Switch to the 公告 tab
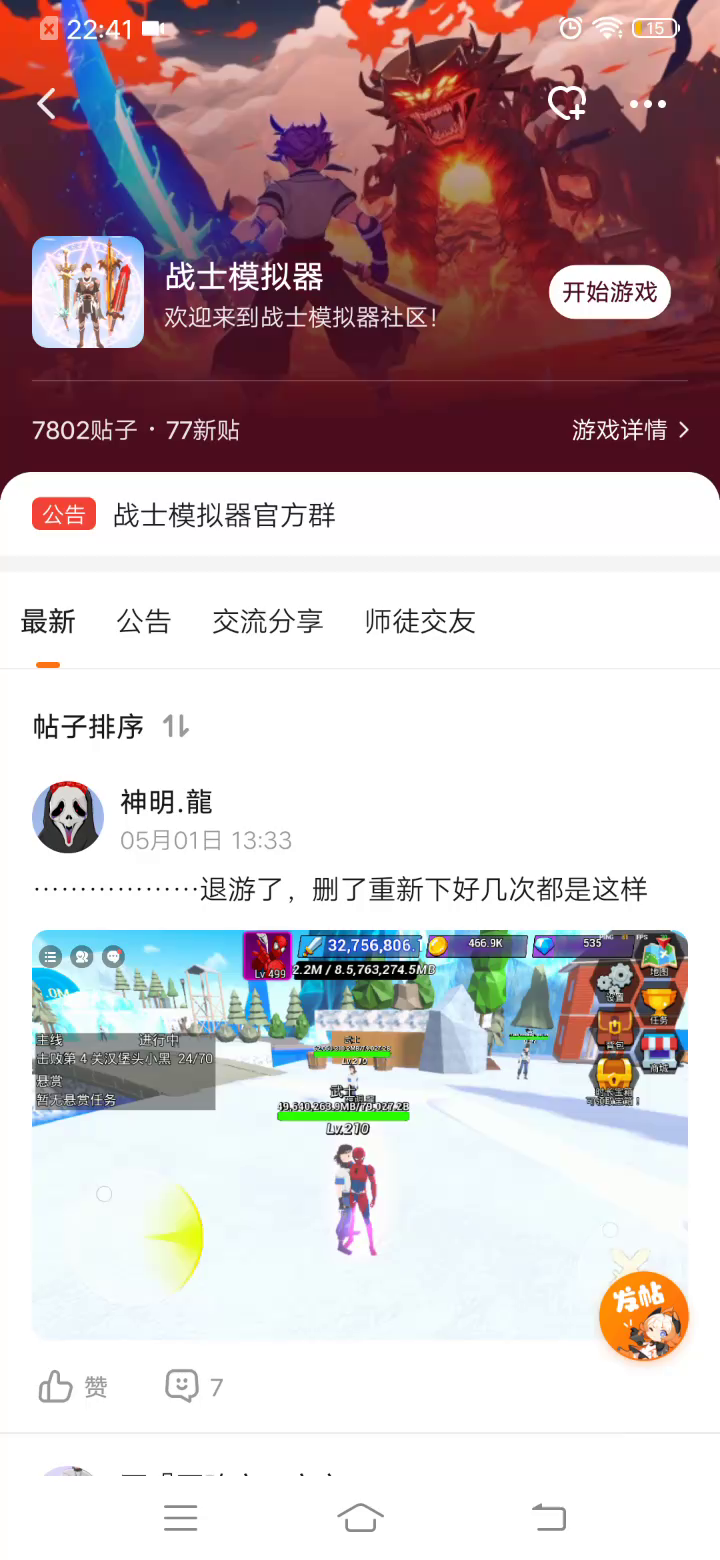The width and height of the screenshot is (720, 1560). 144,622
